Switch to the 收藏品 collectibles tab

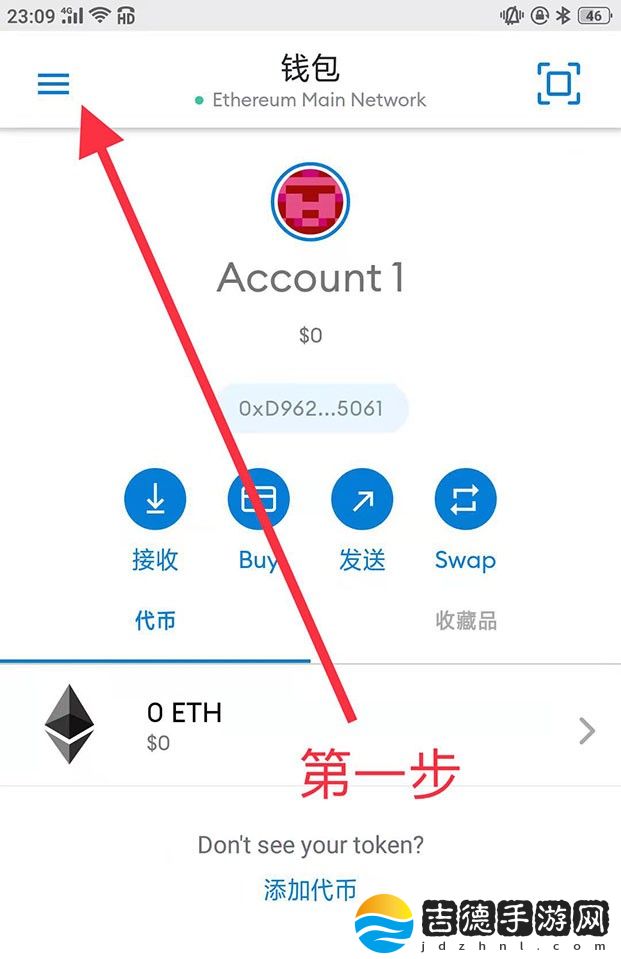(x=466, y=621)
